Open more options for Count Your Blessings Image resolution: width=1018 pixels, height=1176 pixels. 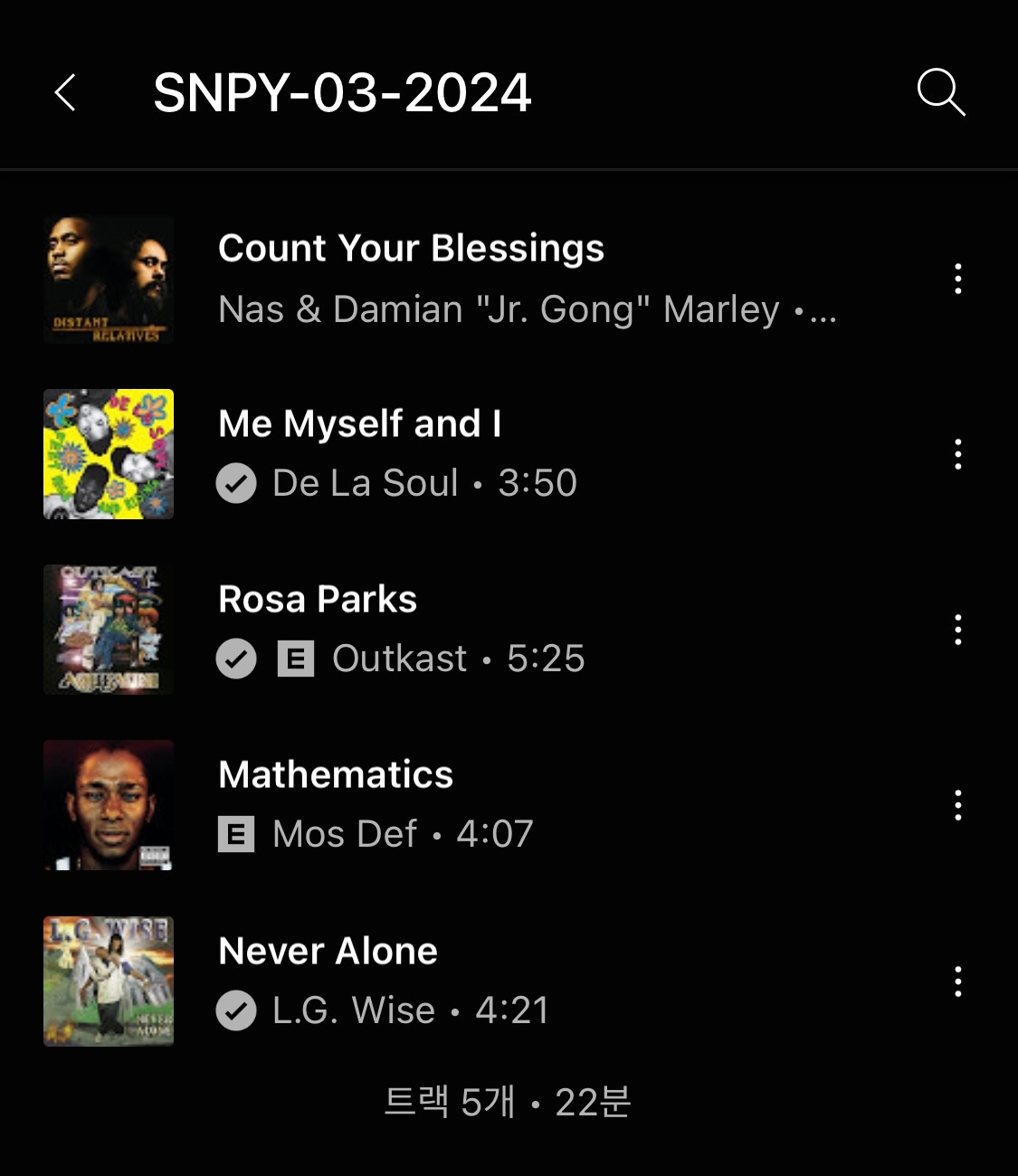pos(957,279)
